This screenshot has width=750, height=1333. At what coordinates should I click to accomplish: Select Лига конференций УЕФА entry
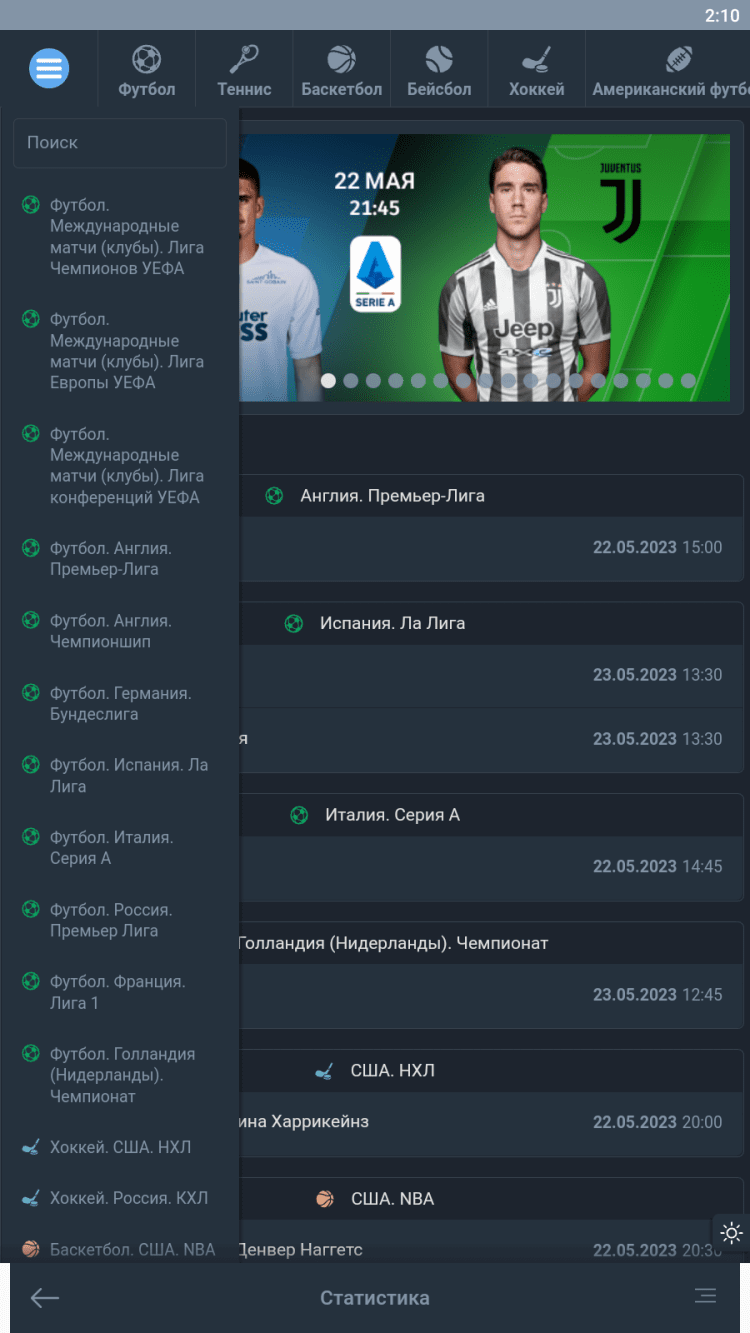click(x=116, y=465)
